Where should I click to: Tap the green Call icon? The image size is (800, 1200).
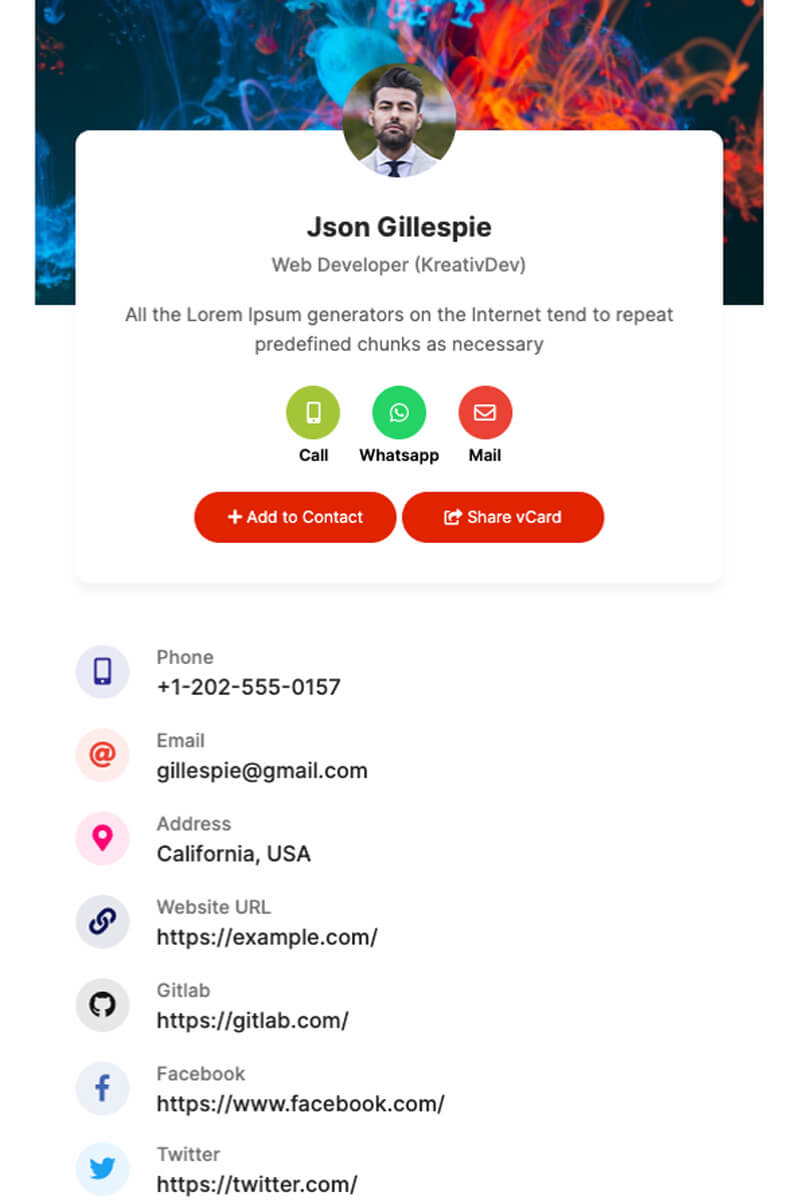pos(313,413)
